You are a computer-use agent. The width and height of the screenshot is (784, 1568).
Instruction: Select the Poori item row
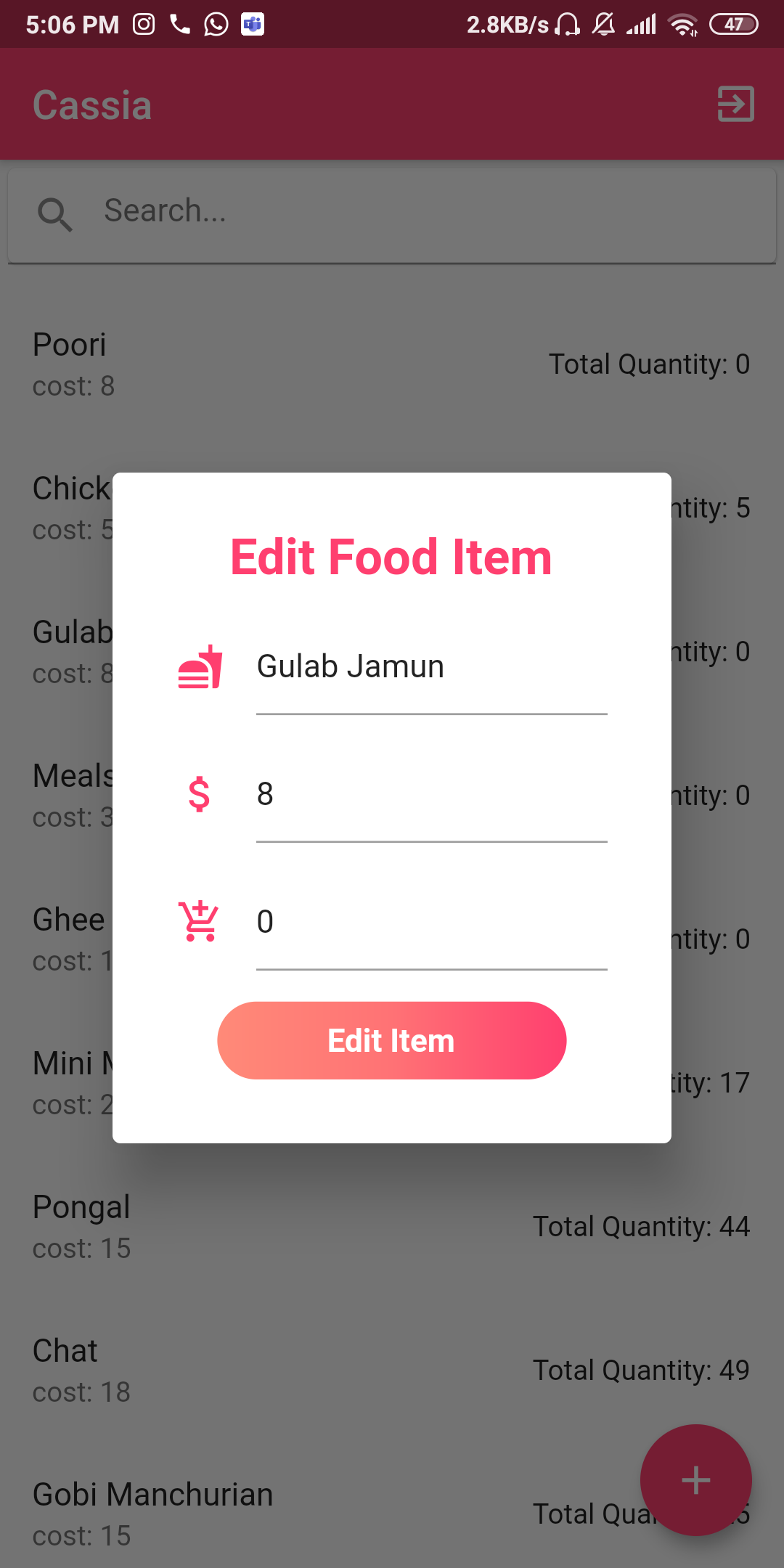coord(392,364)
